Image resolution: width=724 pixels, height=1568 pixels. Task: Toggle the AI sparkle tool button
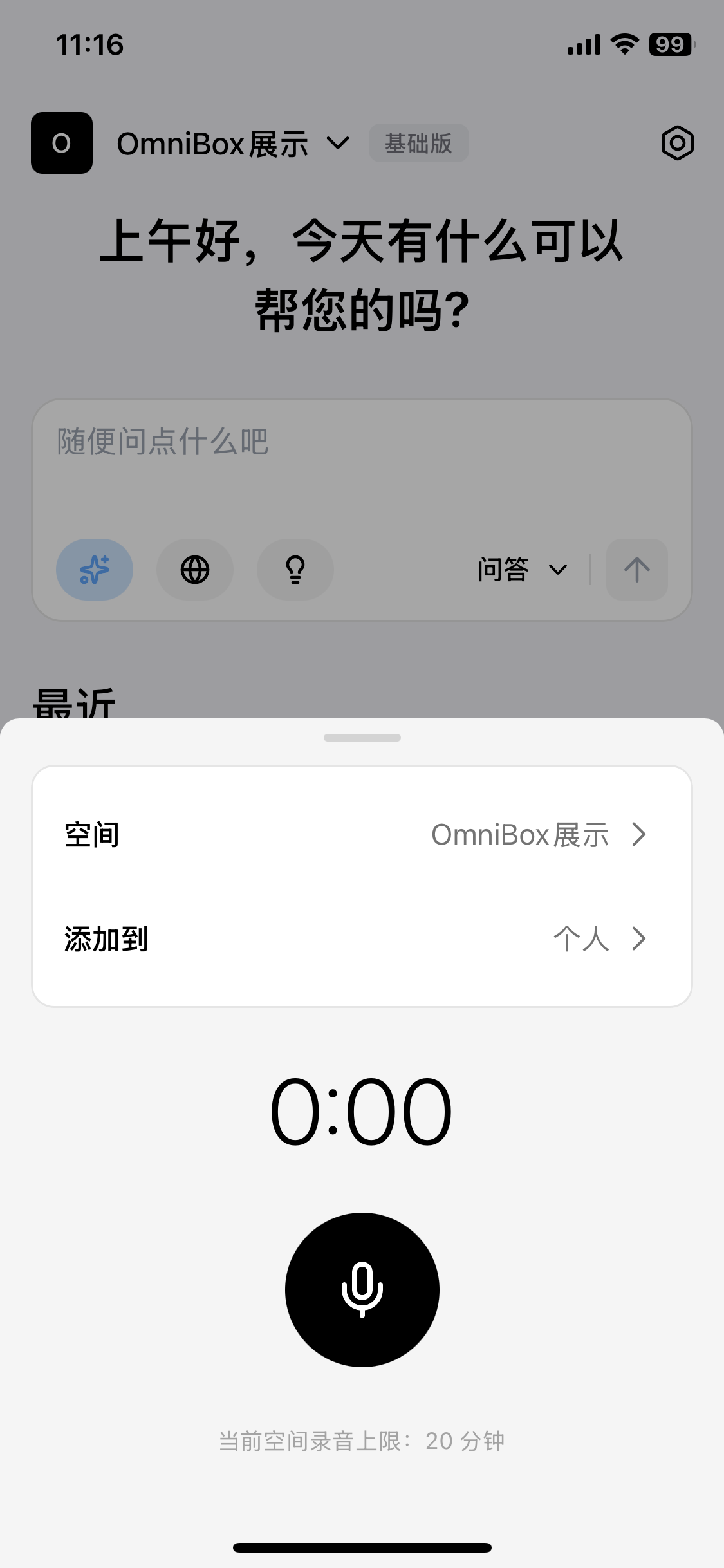(95, 570)
